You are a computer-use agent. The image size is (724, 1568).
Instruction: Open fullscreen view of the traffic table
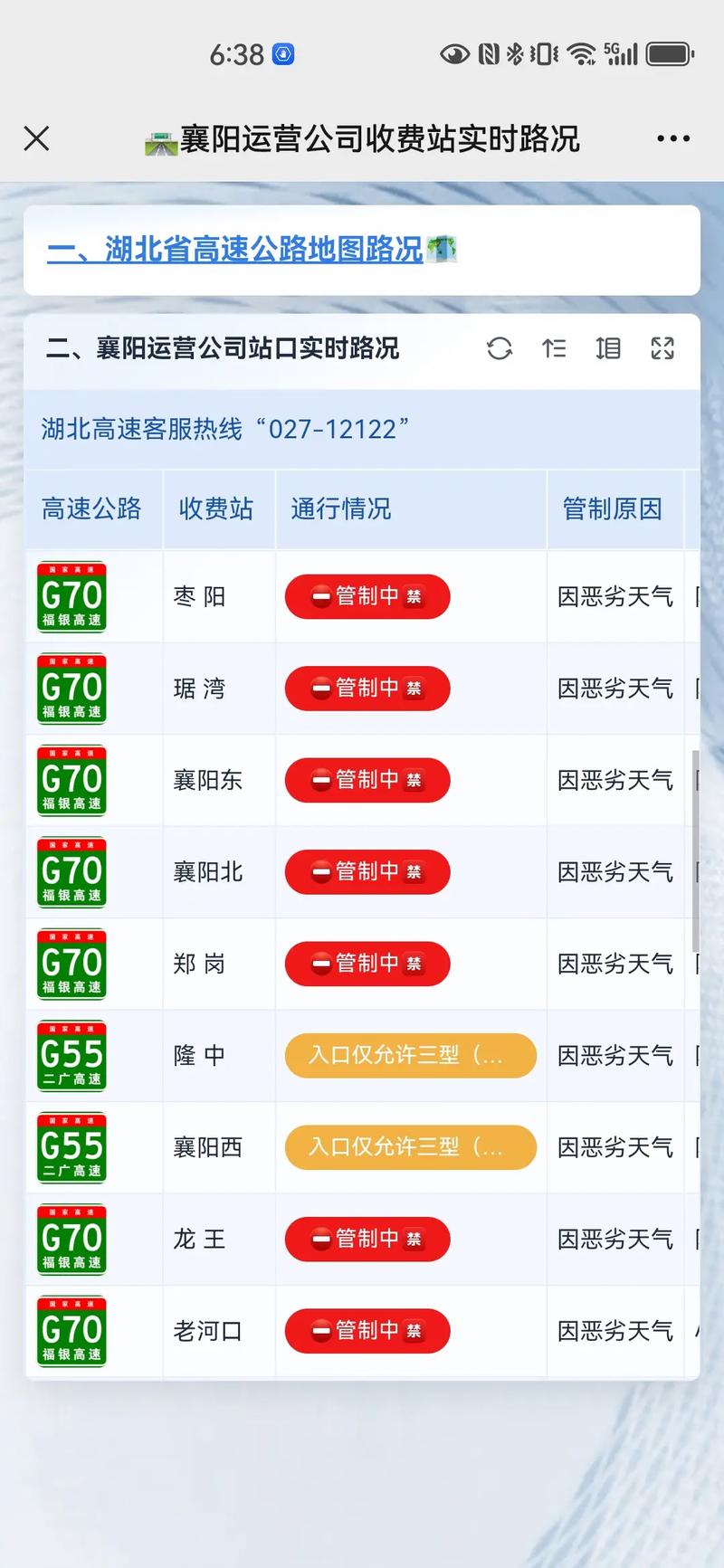click(662, 348)
